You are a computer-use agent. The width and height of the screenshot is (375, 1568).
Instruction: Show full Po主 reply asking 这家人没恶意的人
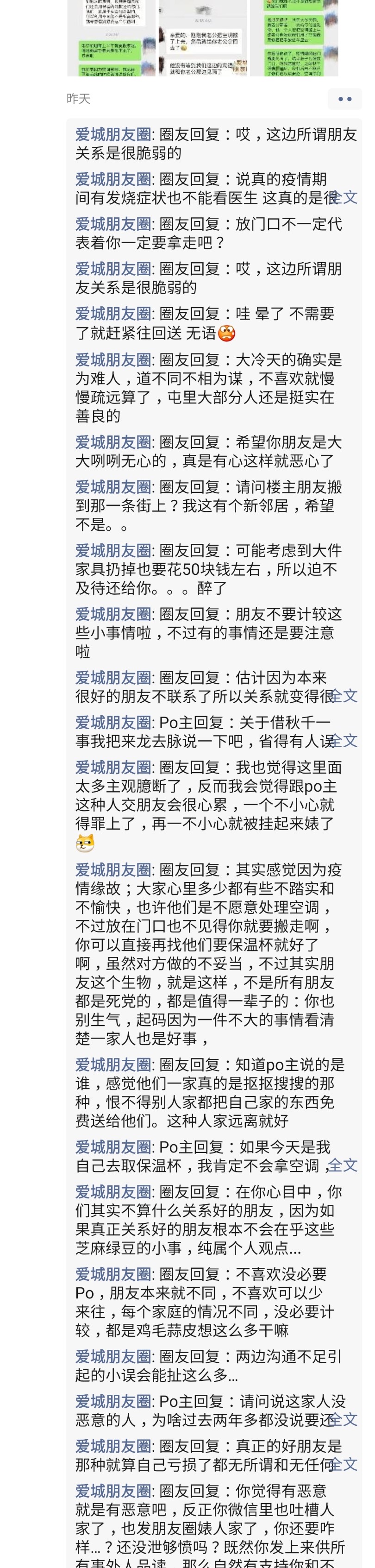click(x=344, y=1420)
